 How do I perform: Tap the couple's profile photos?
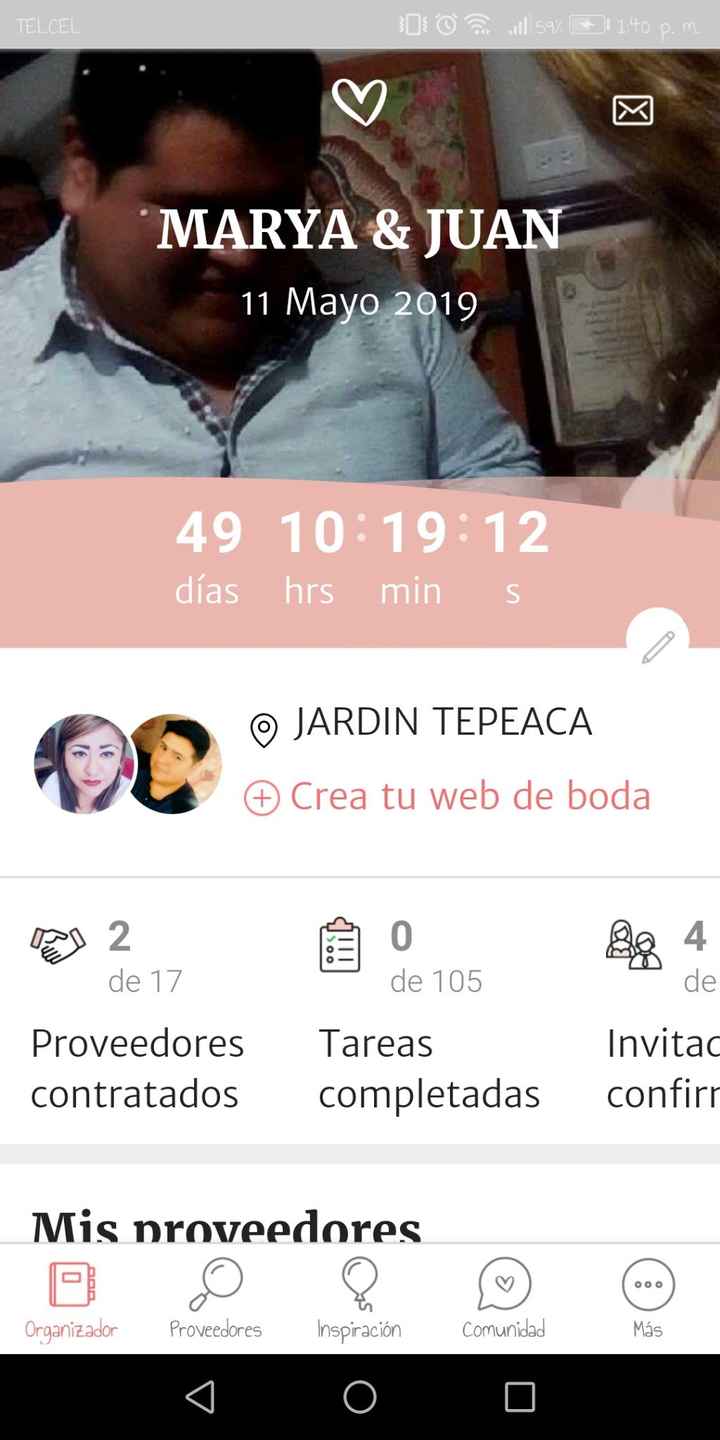tap(128, 764)
